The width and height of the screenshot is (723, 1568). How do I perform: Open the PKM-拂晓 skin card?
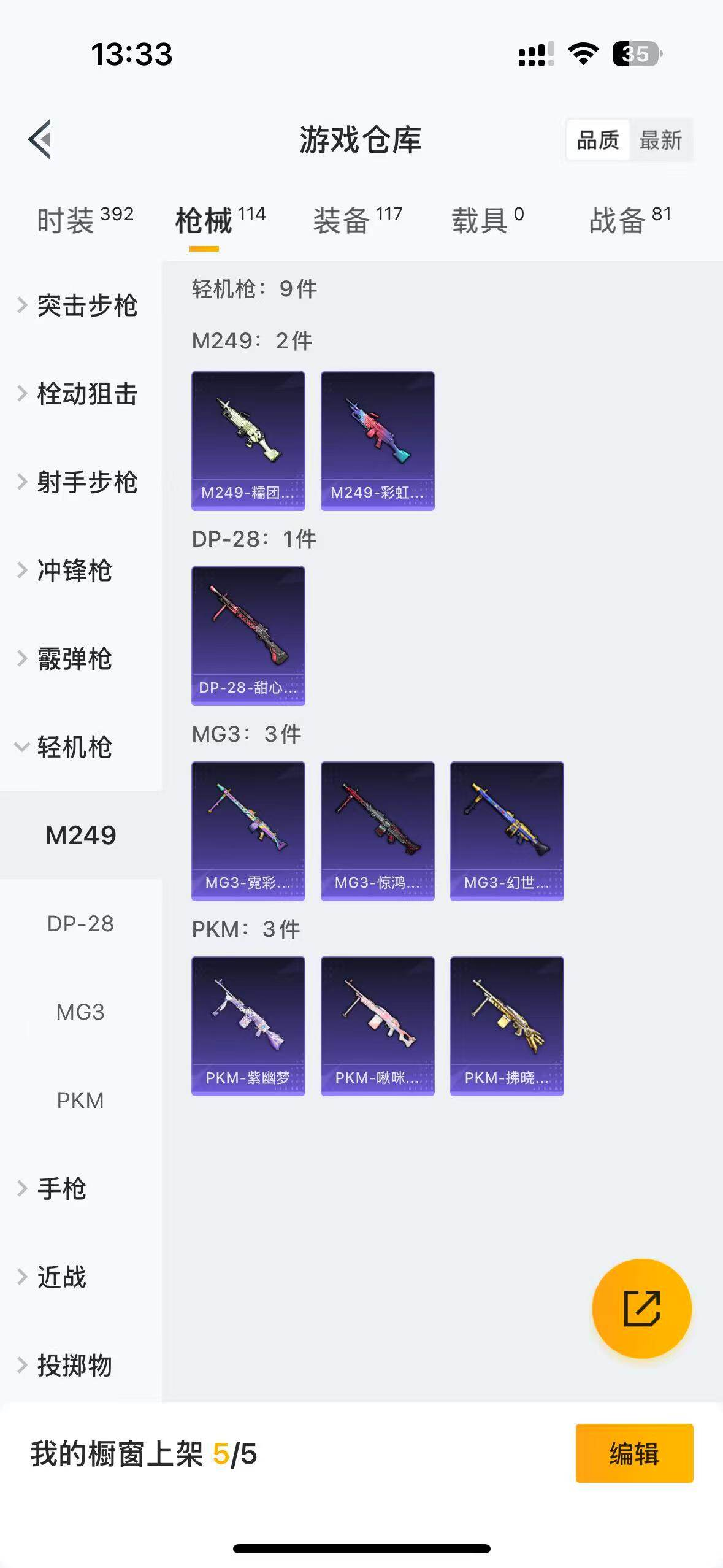coord(507,1026)
